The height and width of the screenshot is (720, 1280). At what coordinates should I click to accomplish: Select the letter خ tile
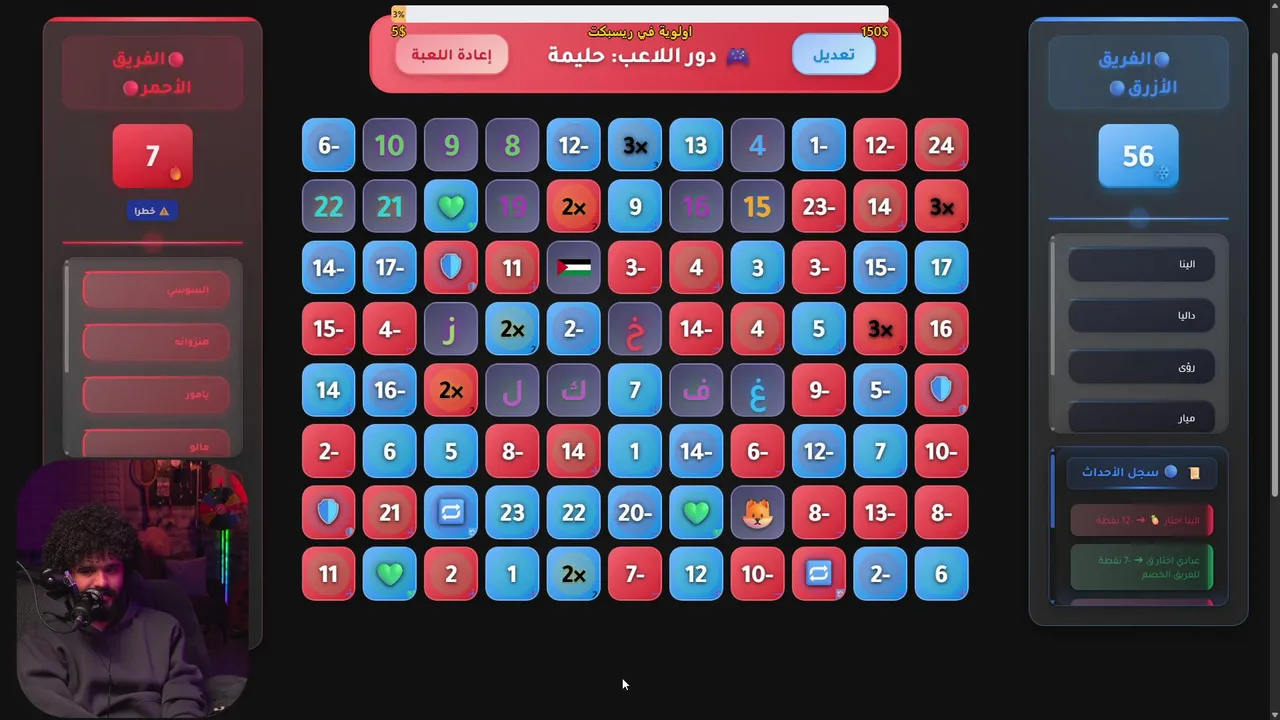click(x=634, y=329)
